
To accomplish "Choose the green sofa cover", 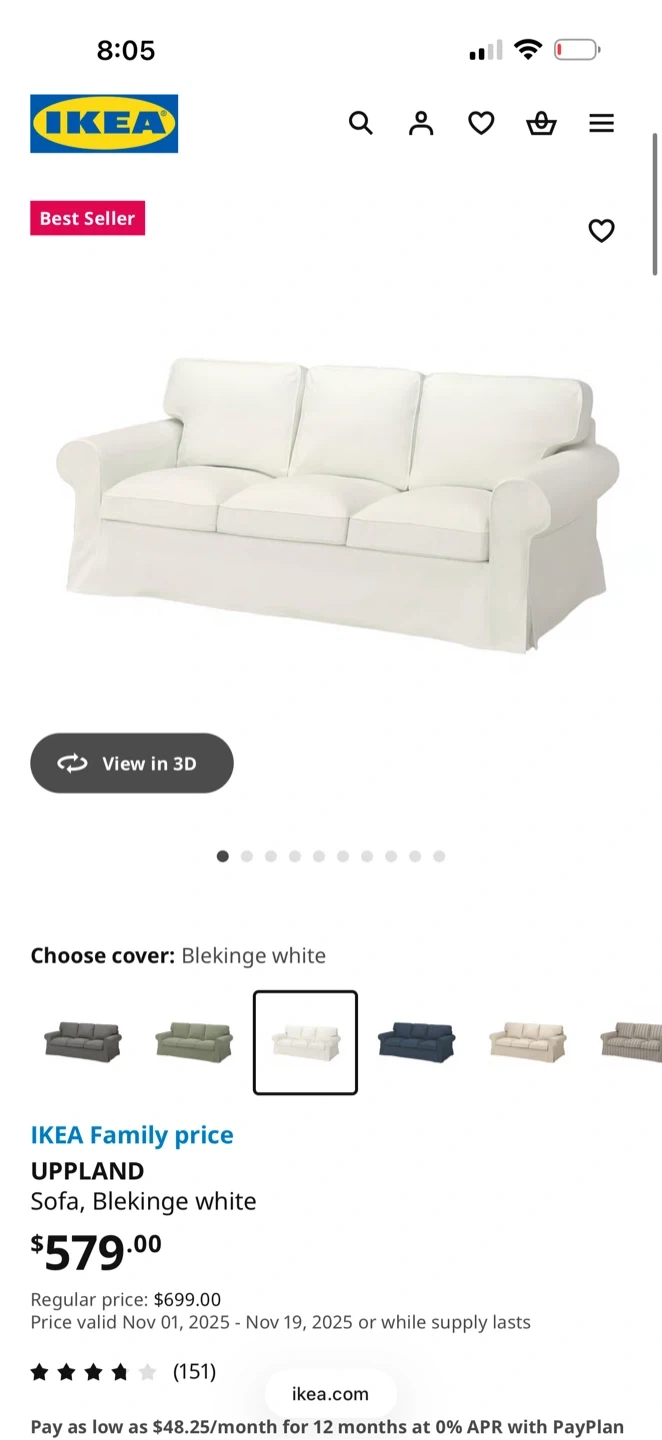I will pyautogui.click(x=194, y=1042).
